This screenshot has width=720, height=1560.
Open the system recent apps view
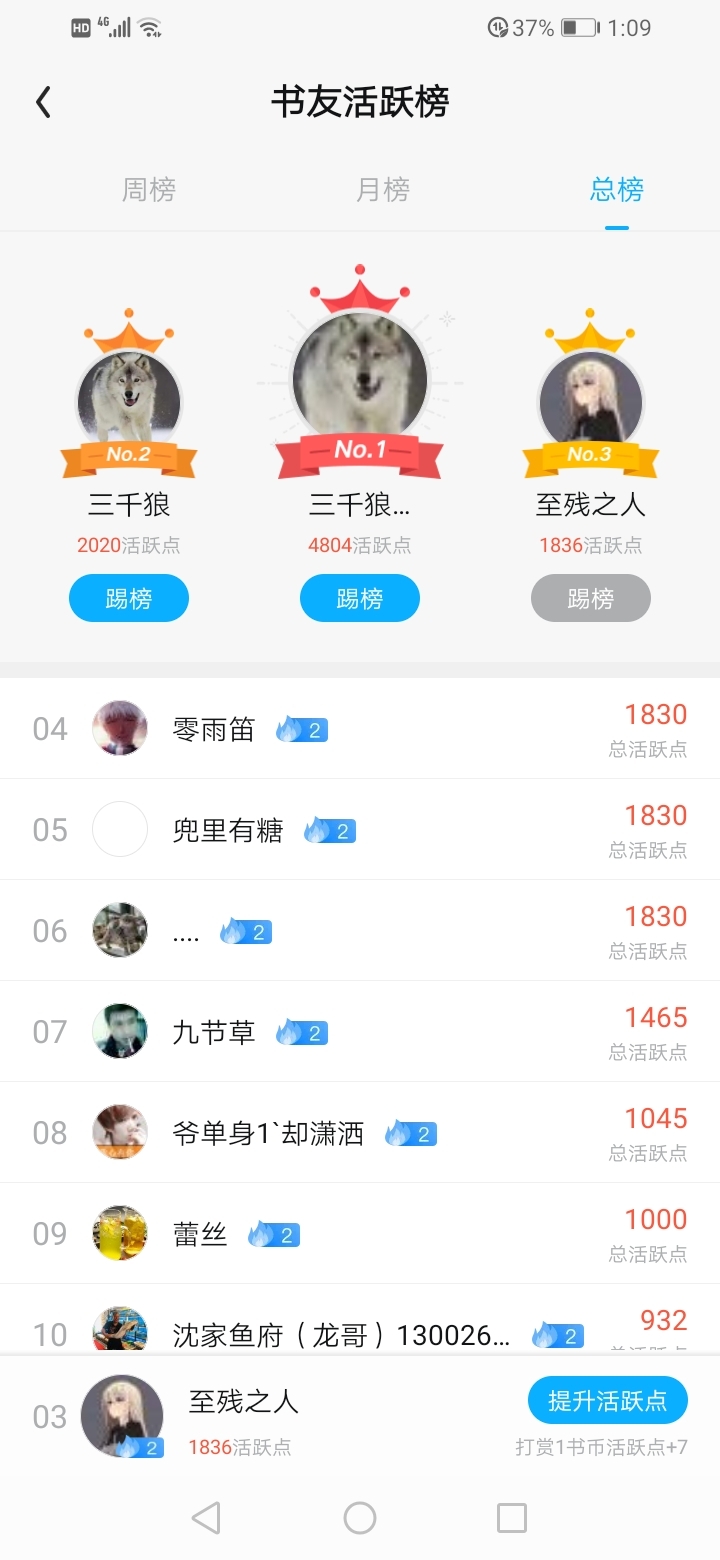click(x=512, y=1518)
